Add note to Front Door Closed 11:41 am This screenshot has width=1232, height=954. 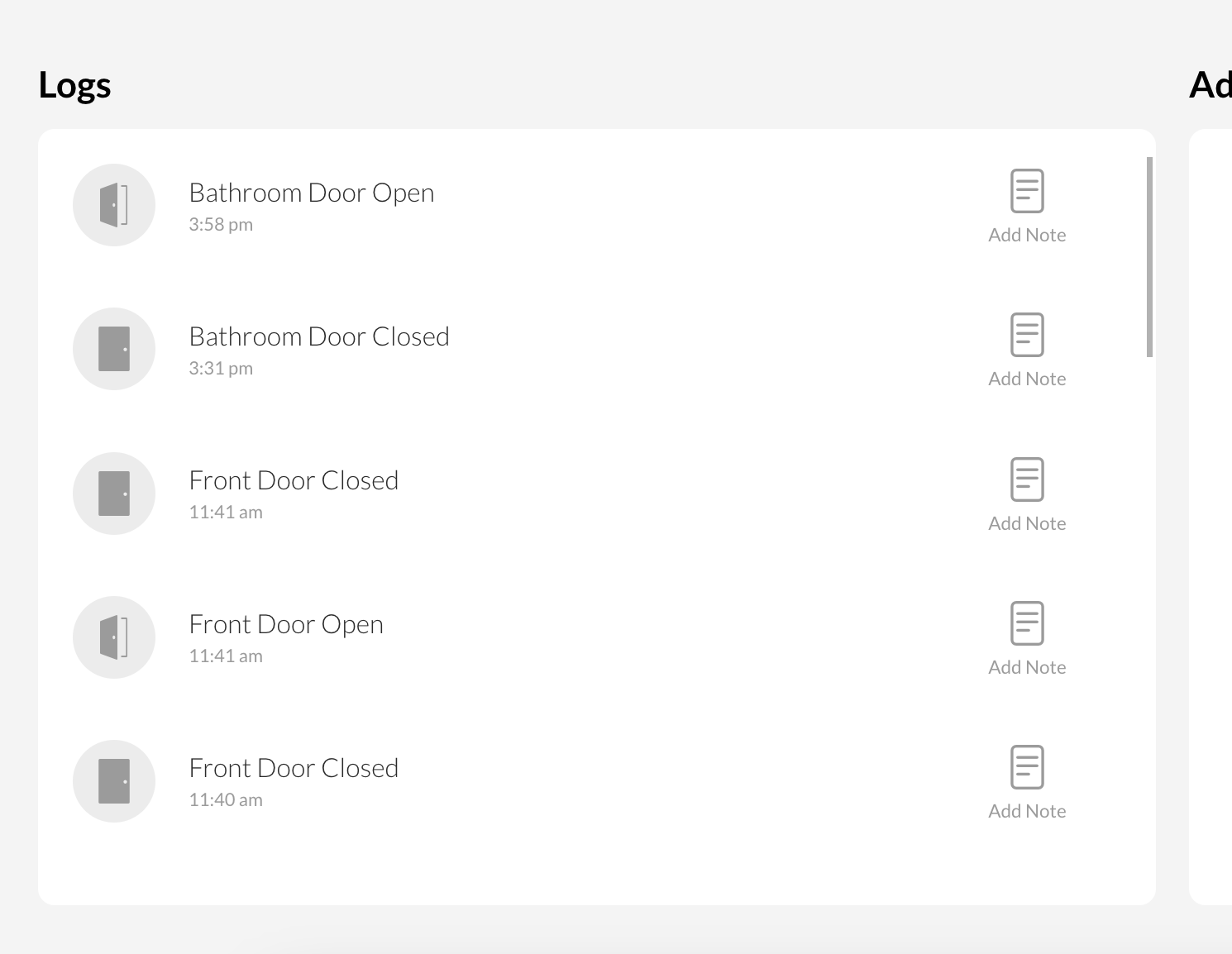click(x=1027, y=494)
